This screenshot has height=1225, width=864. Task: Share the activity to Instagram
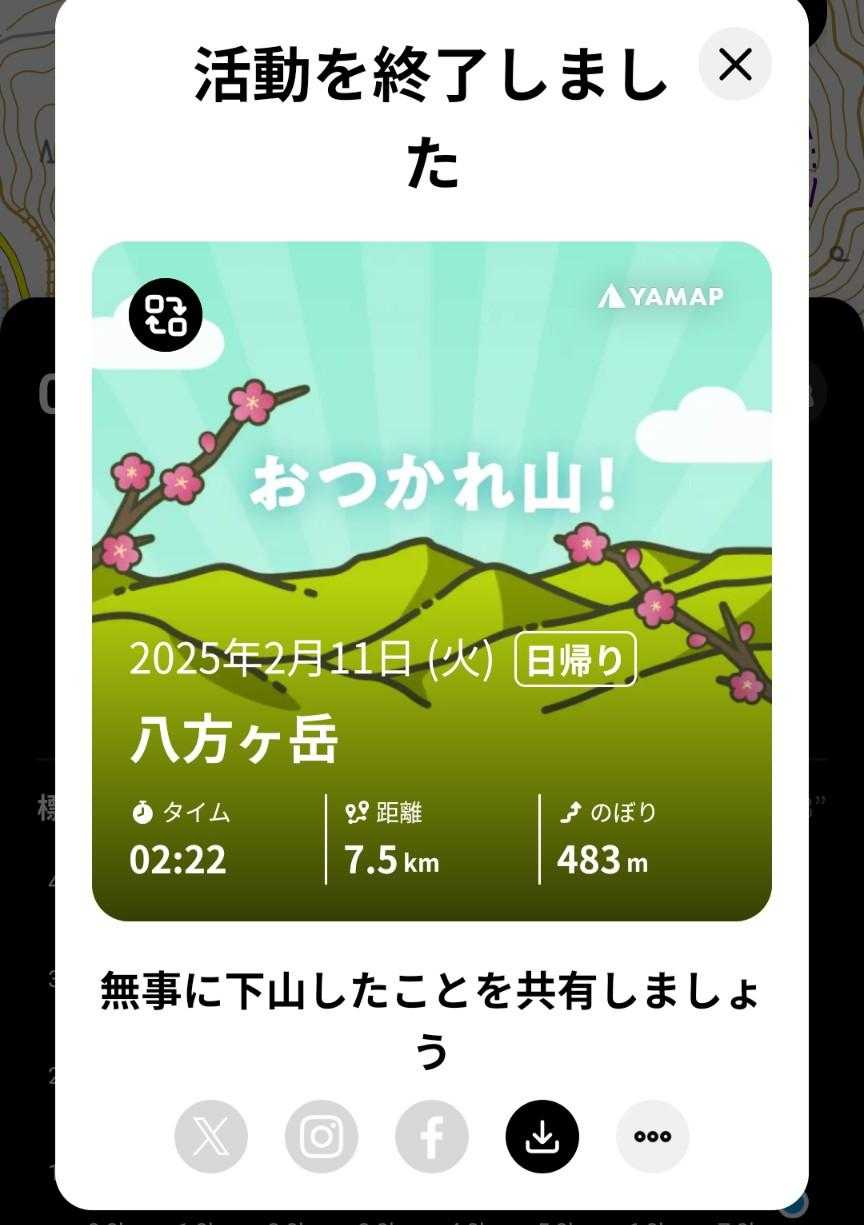point(321,1136)
